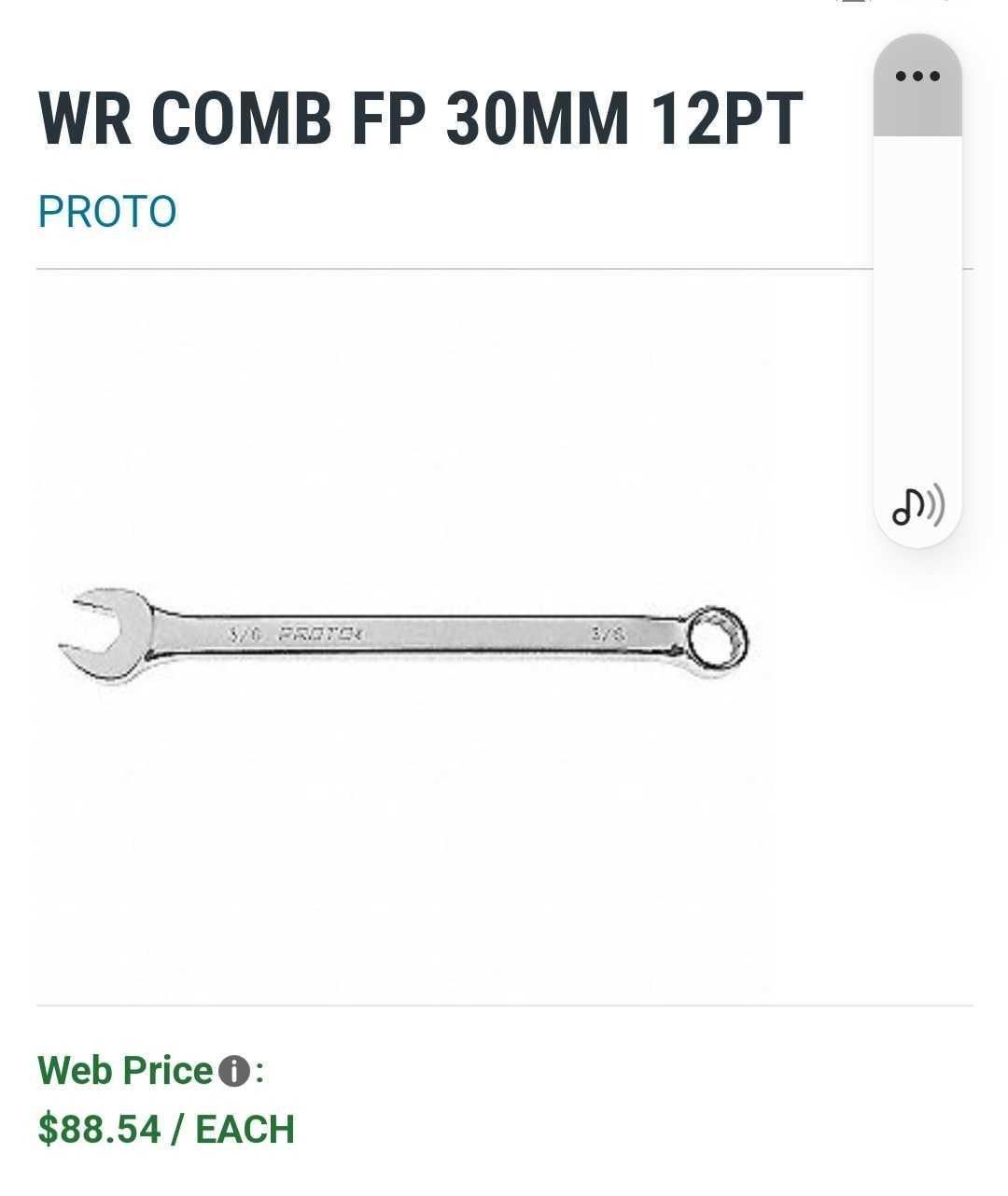1008x1196 pixels.
Task: Open the PROTO brand link
Action: (106, 212)
